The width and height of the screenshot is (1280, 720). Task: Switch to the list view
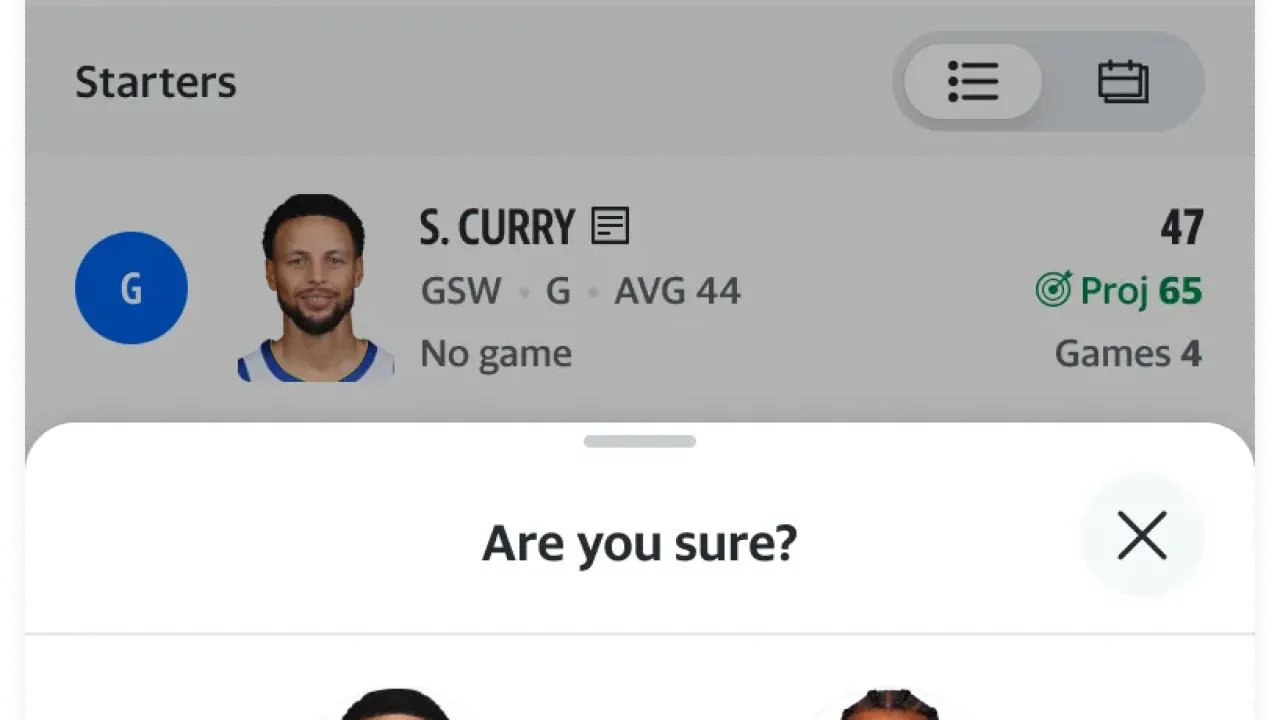pyautogui.click(x=972, y=82)
